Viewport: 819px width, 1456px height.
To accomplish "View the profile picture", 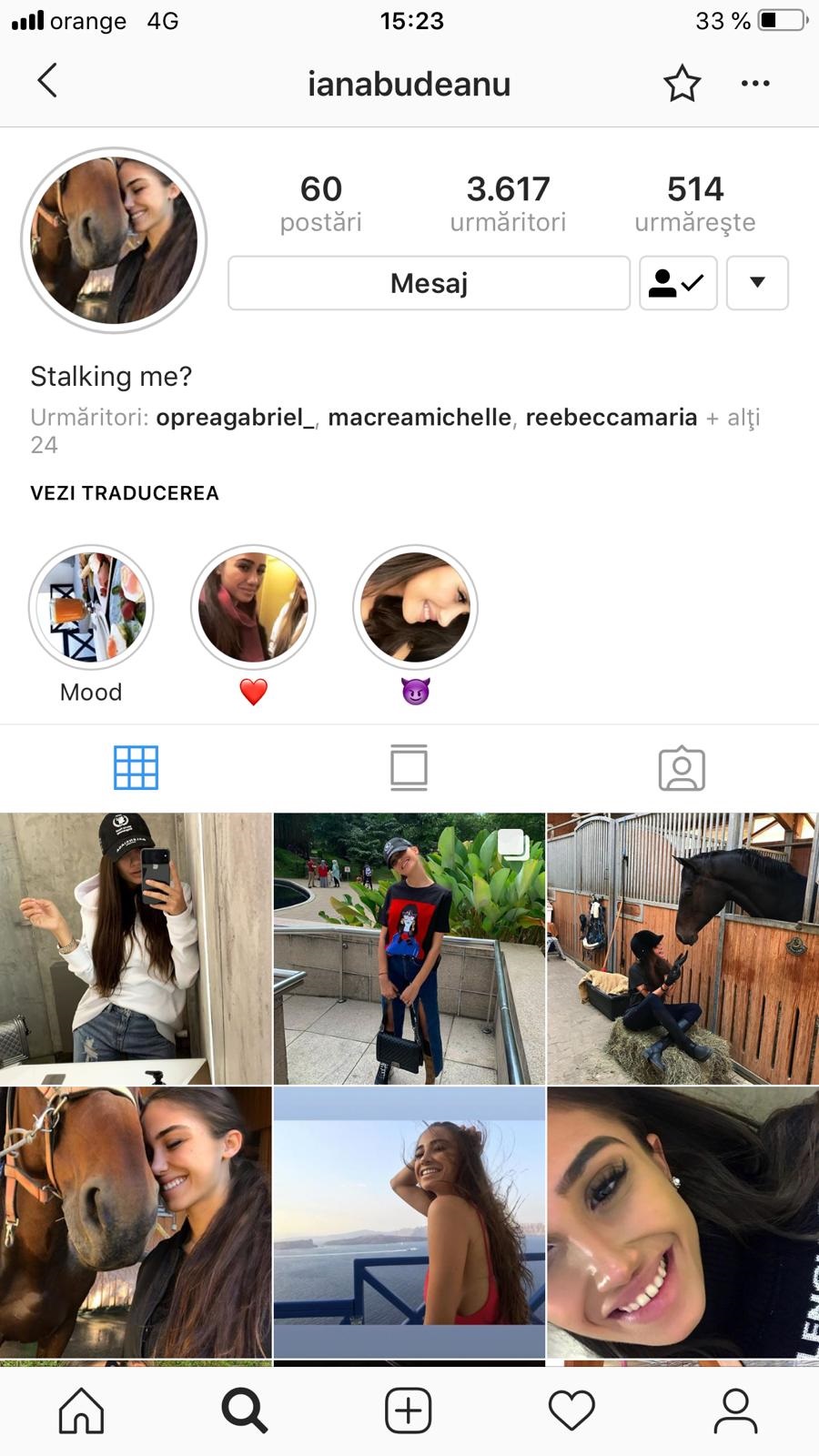I will point(115,241).
